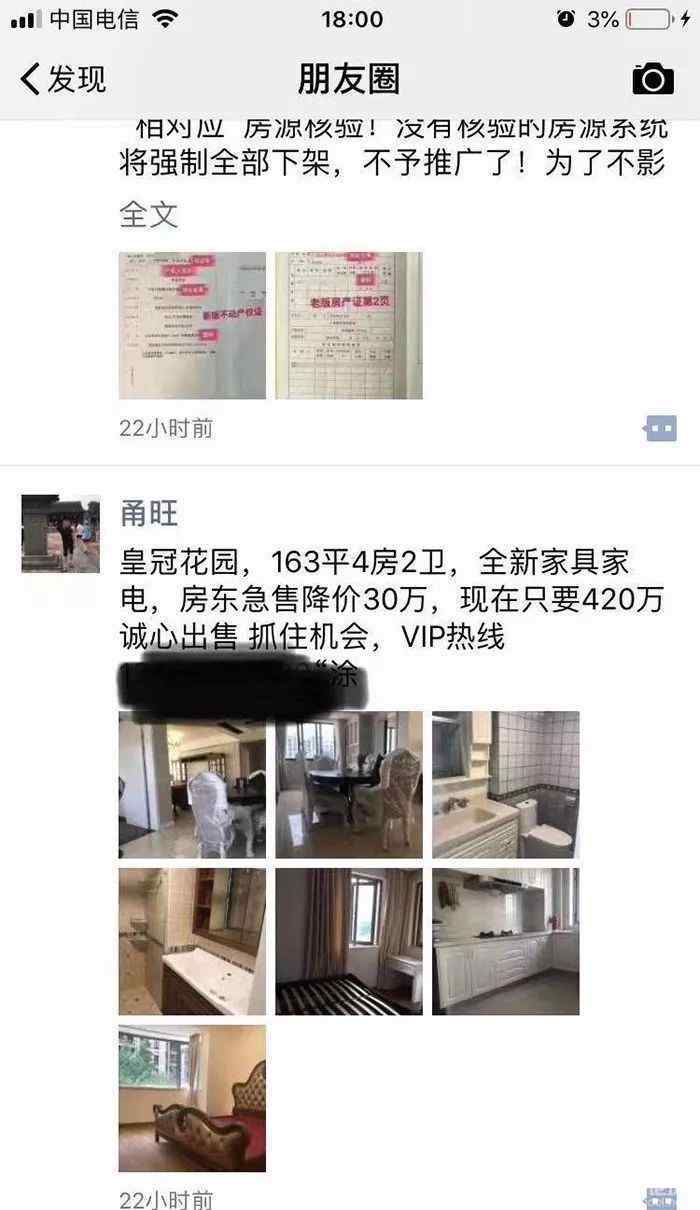View the leather bed photo
Viewport: 700px width, 1210px height.
click(192, 1098)
